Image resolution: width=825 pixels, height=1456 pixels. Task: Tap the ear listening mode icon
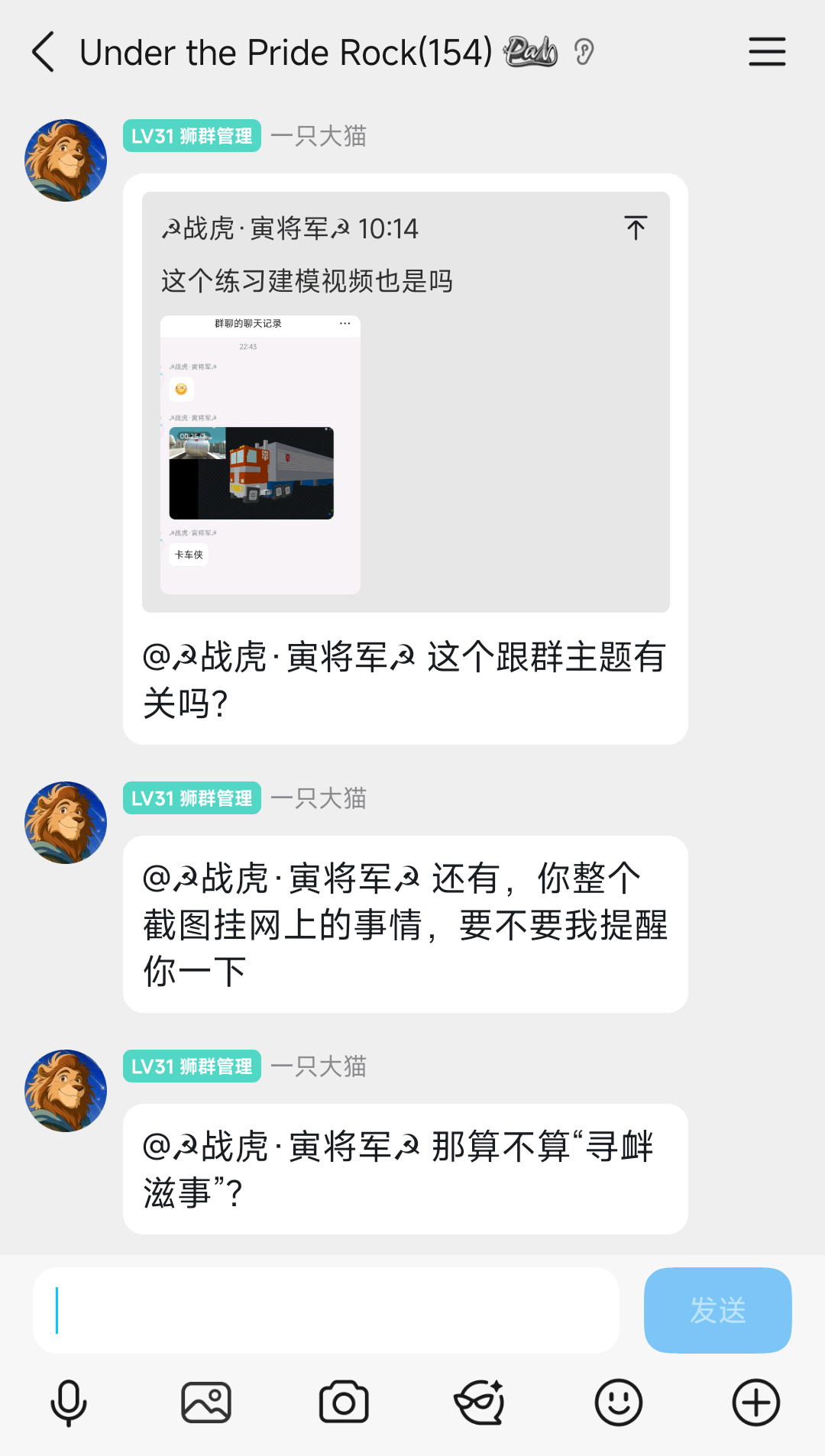(584, 52)
